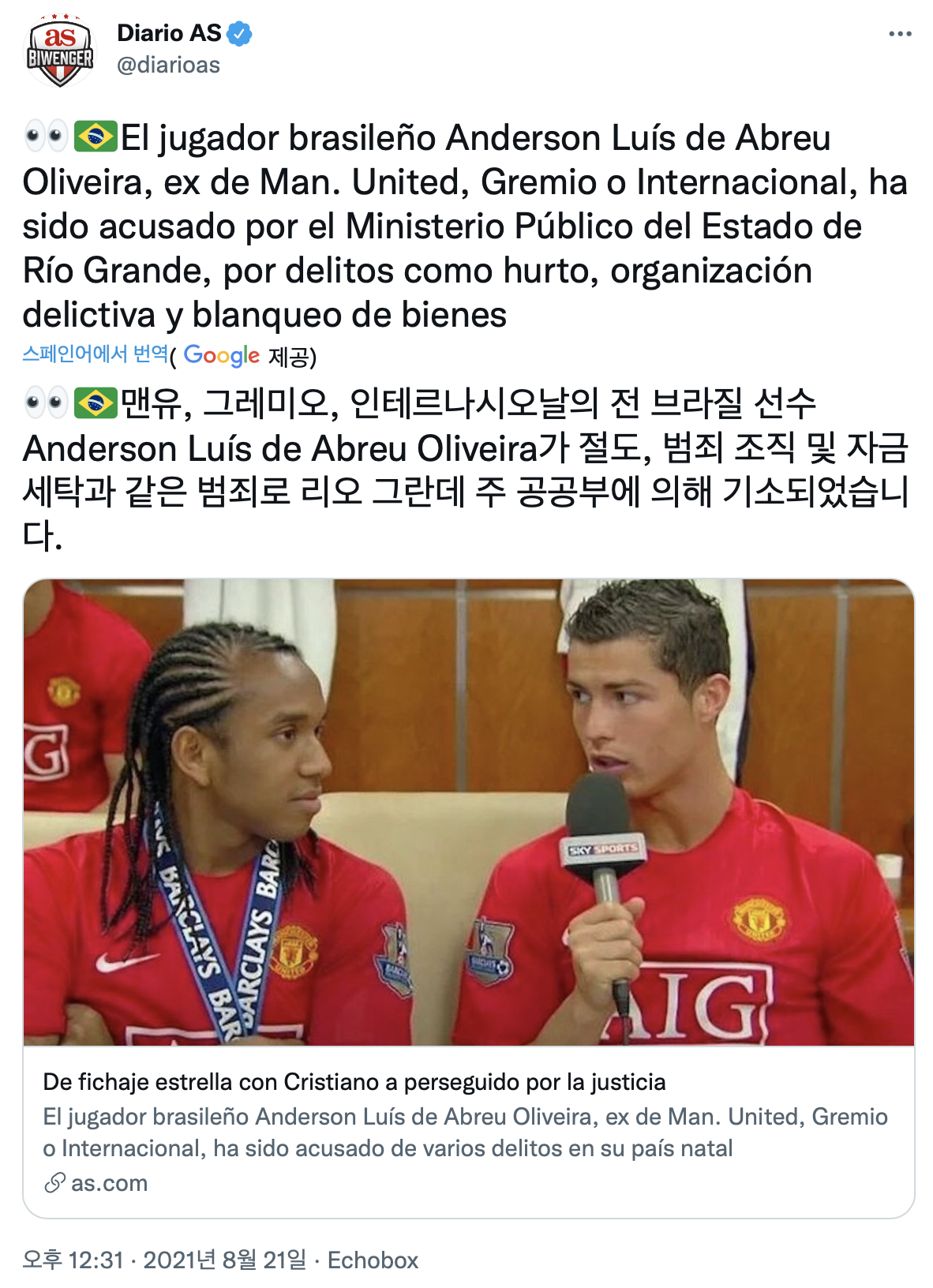The image size is (933, 1288).
Task: Open the tweet's overflow menu
Action: click(900, 34)
